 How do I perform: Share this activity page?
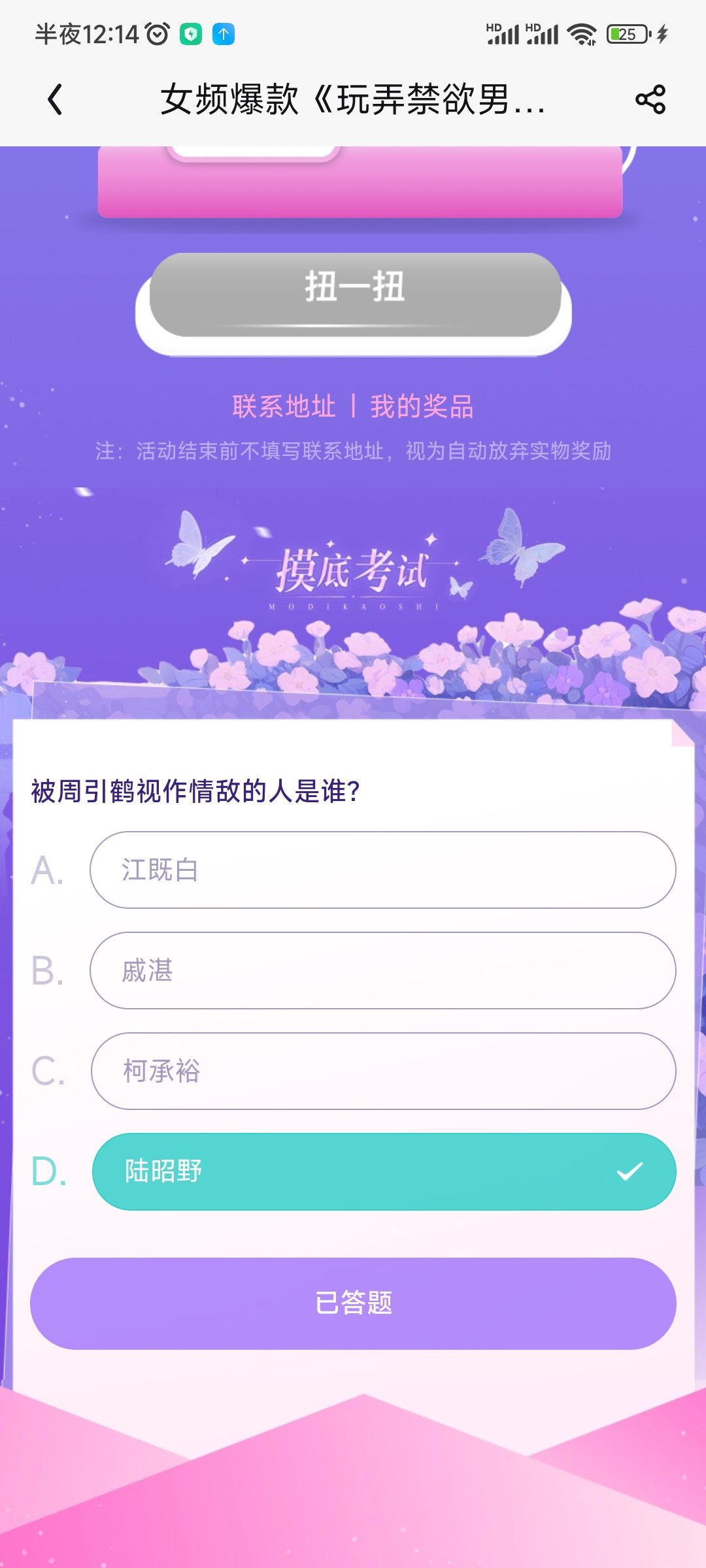(650, 100)
